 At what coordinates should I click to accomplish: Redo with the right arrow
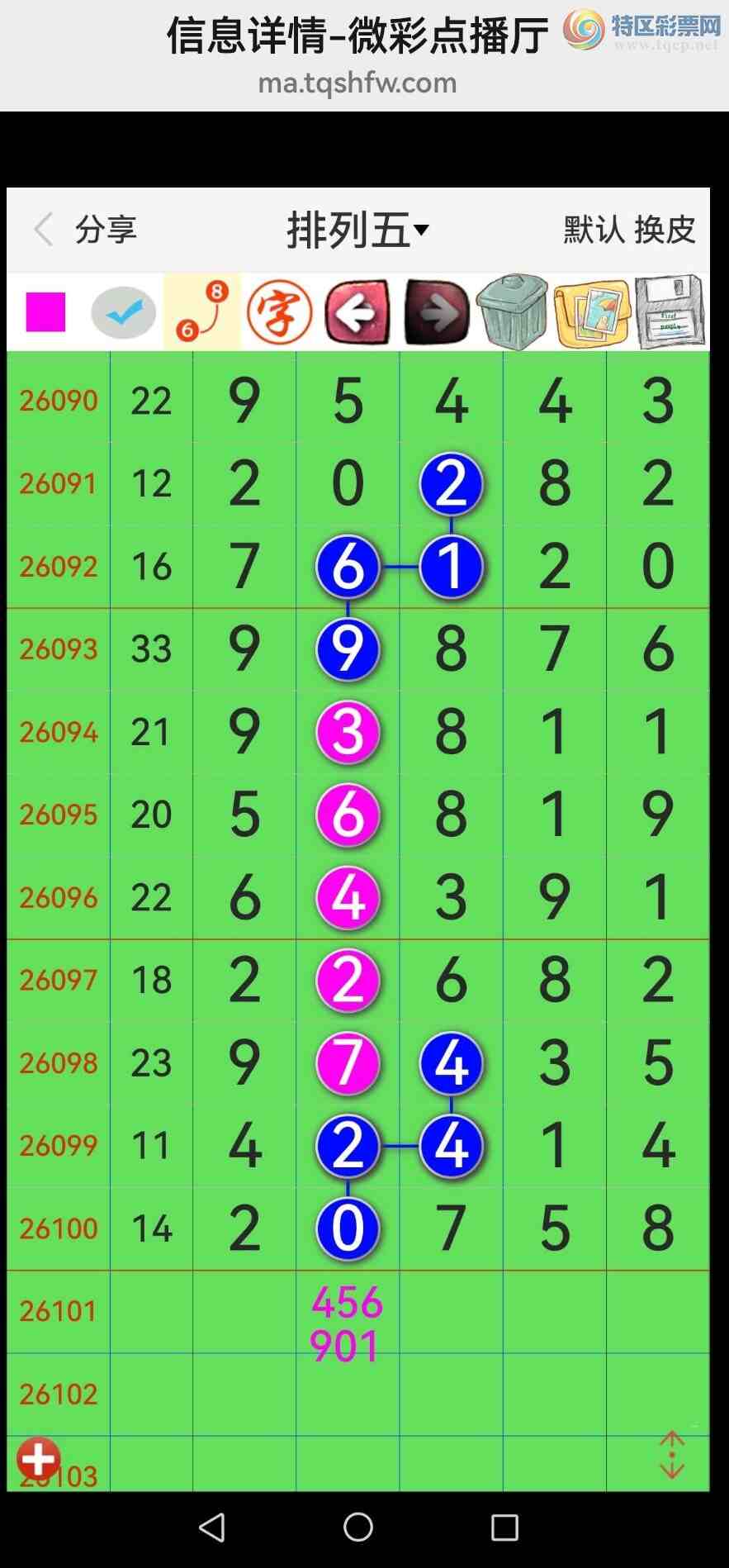(x=436, y=313)
